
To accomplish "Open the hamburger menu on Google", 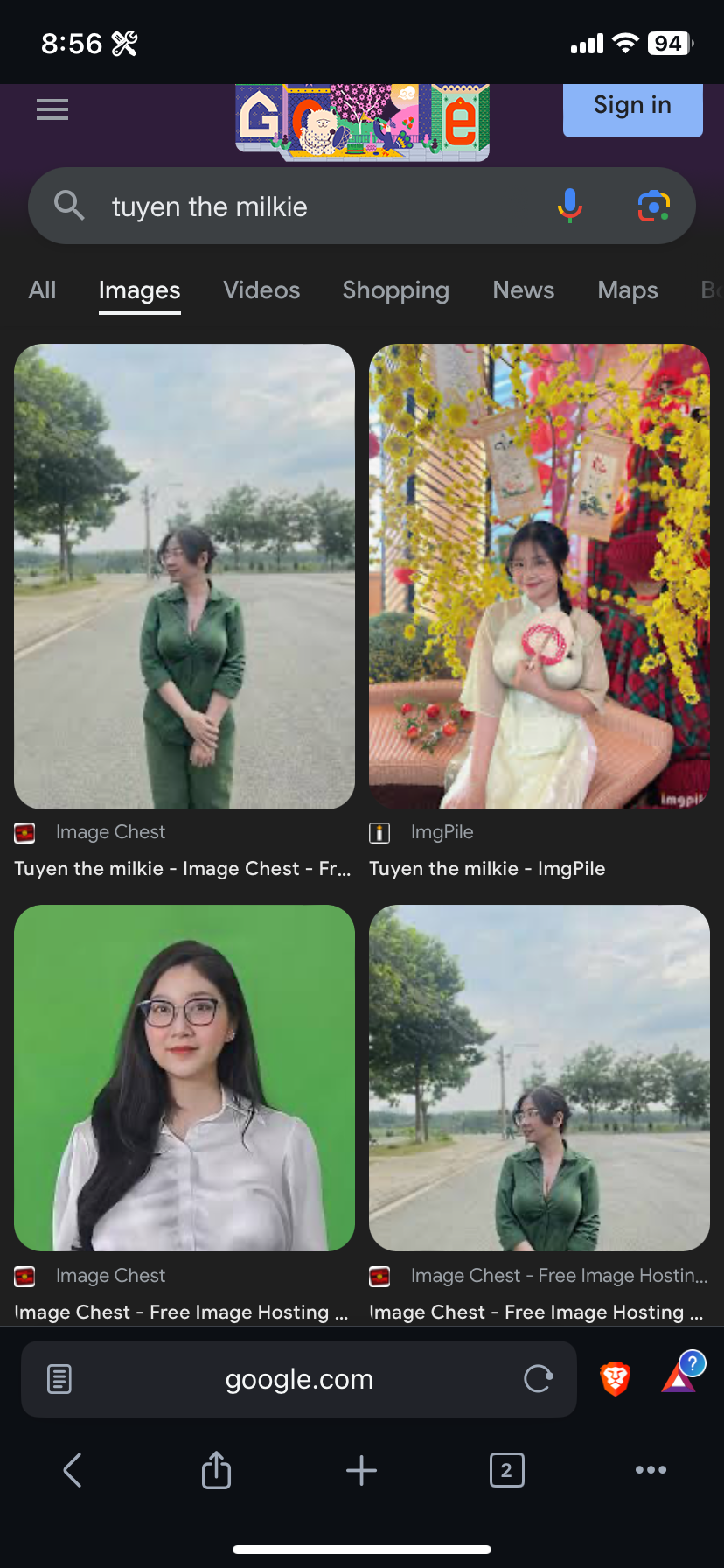I will [x=52, y=108].
